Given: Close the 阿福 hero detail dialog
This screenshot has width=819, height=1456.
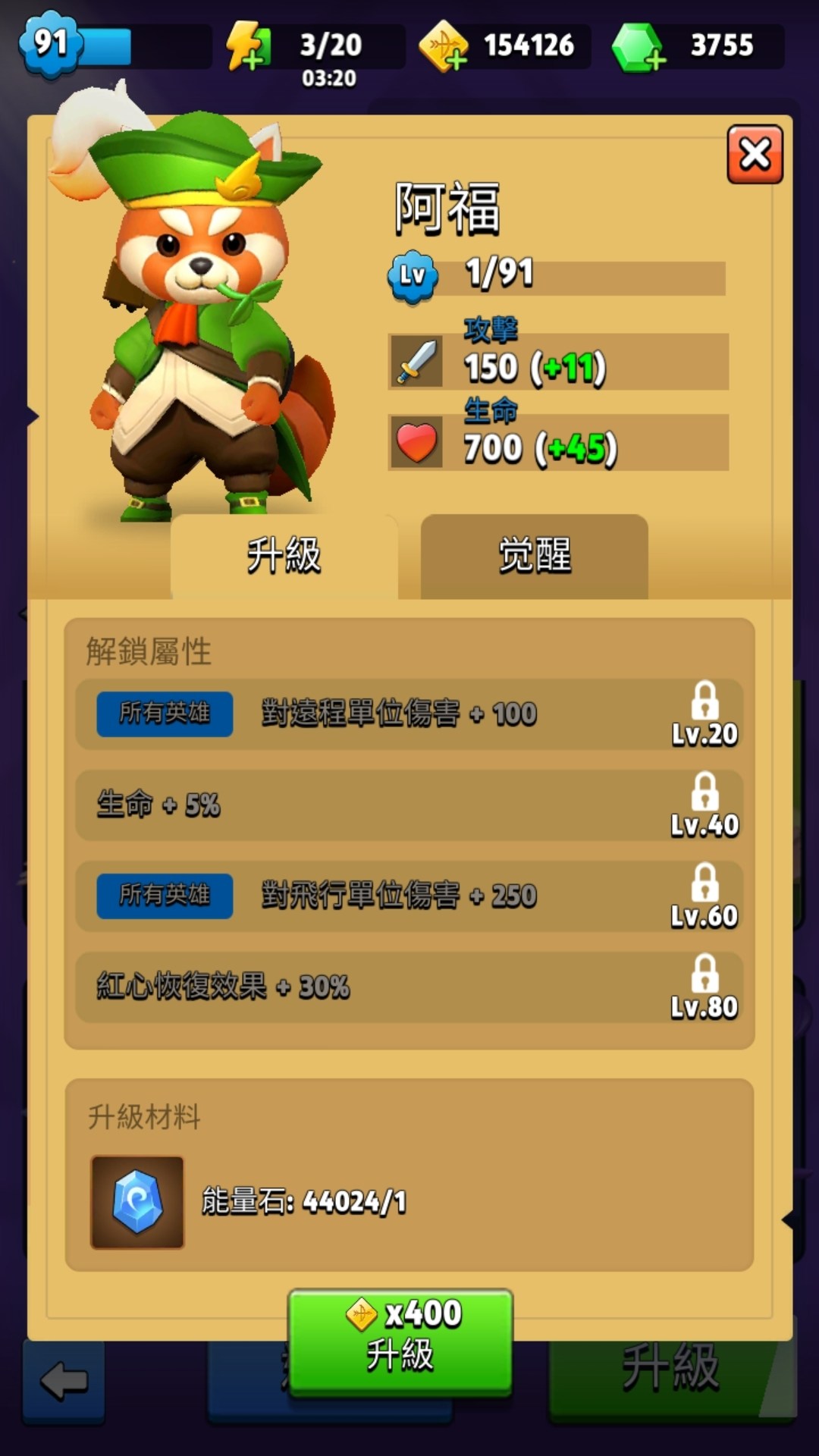Looking at the screenshot, I should point(755,155).
